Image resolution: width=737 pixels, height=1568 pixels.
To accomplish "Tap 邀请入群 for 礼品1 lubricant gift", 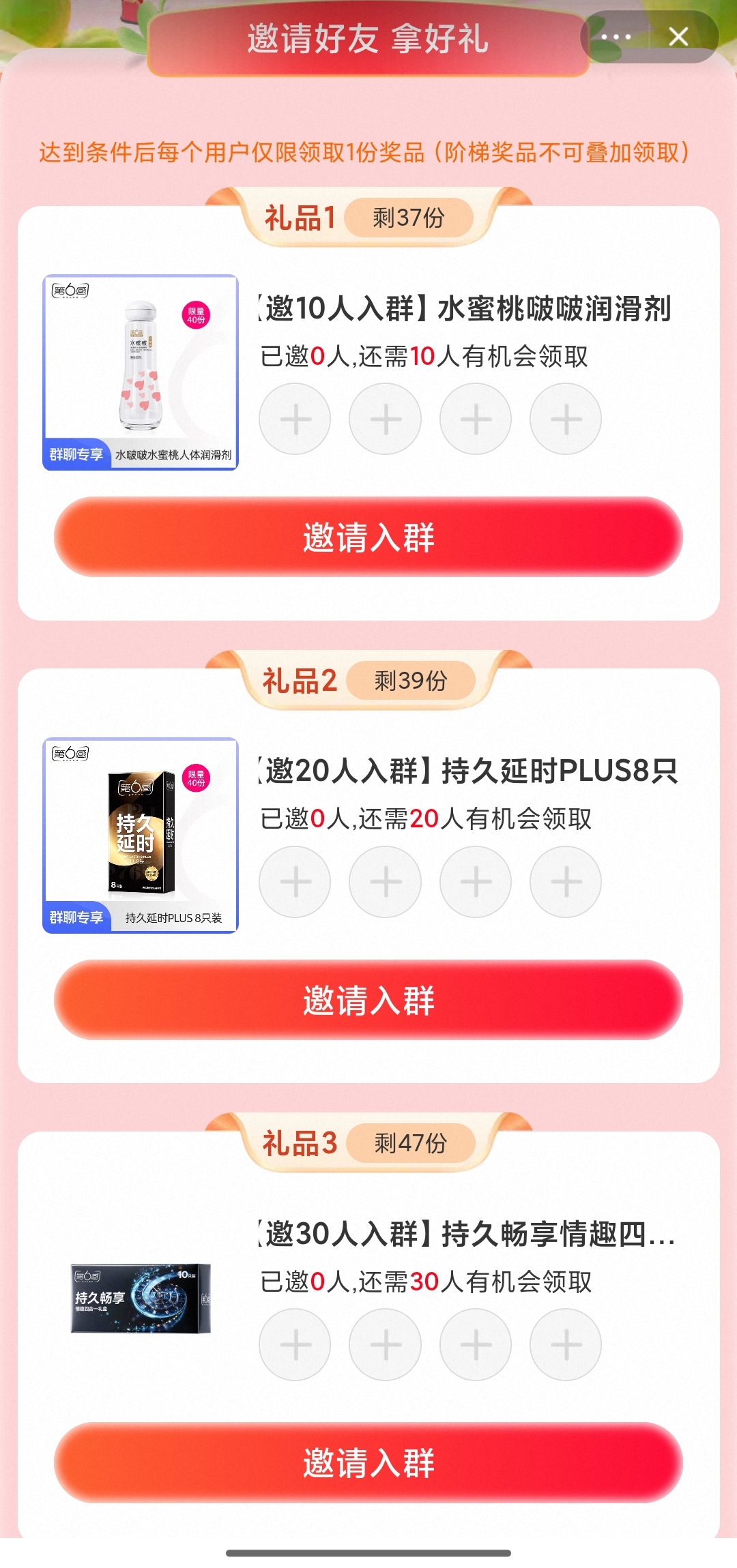I will coord(369,537).
